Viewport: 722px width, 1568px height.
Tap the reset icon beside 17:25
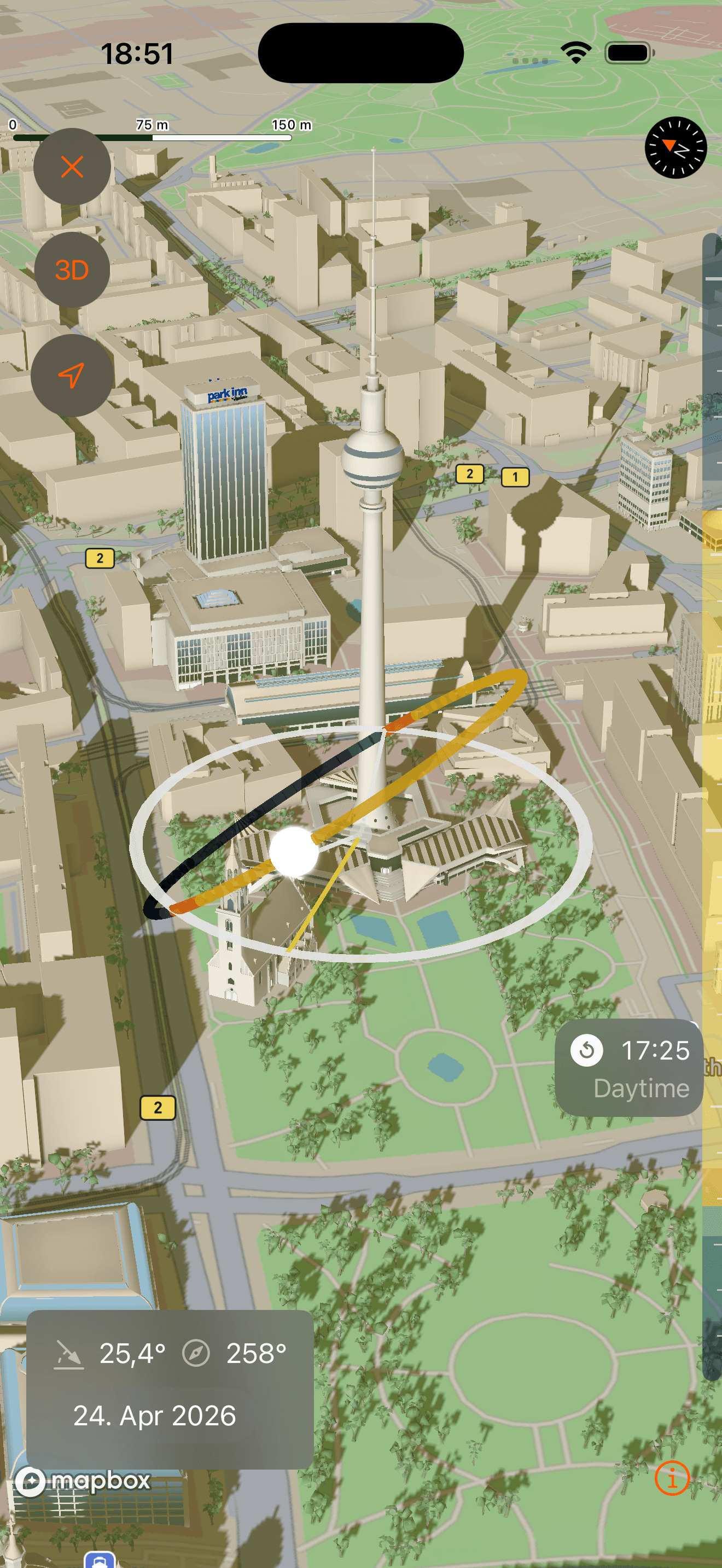586,1049
